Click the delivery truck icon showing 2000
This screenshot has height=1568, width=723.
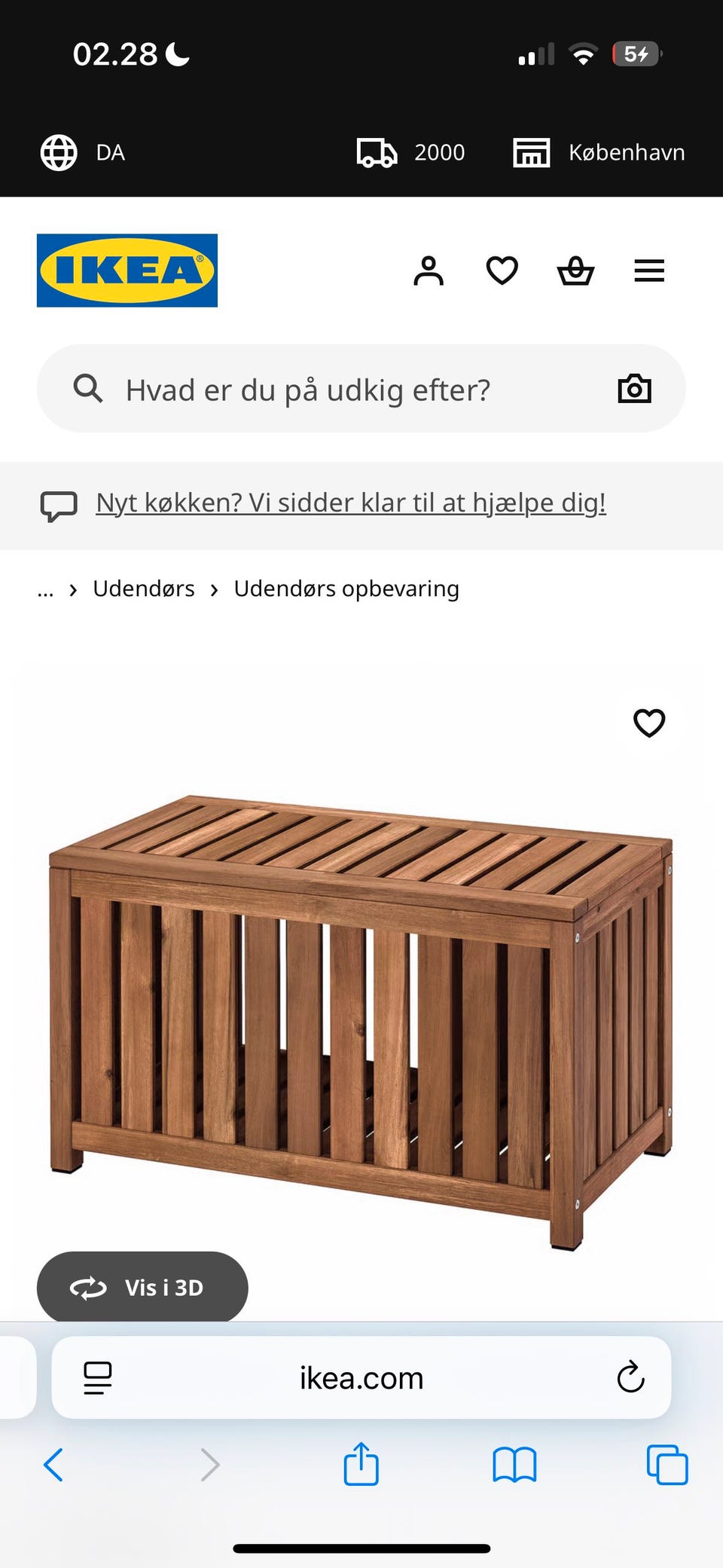click(x=379, y=151)
